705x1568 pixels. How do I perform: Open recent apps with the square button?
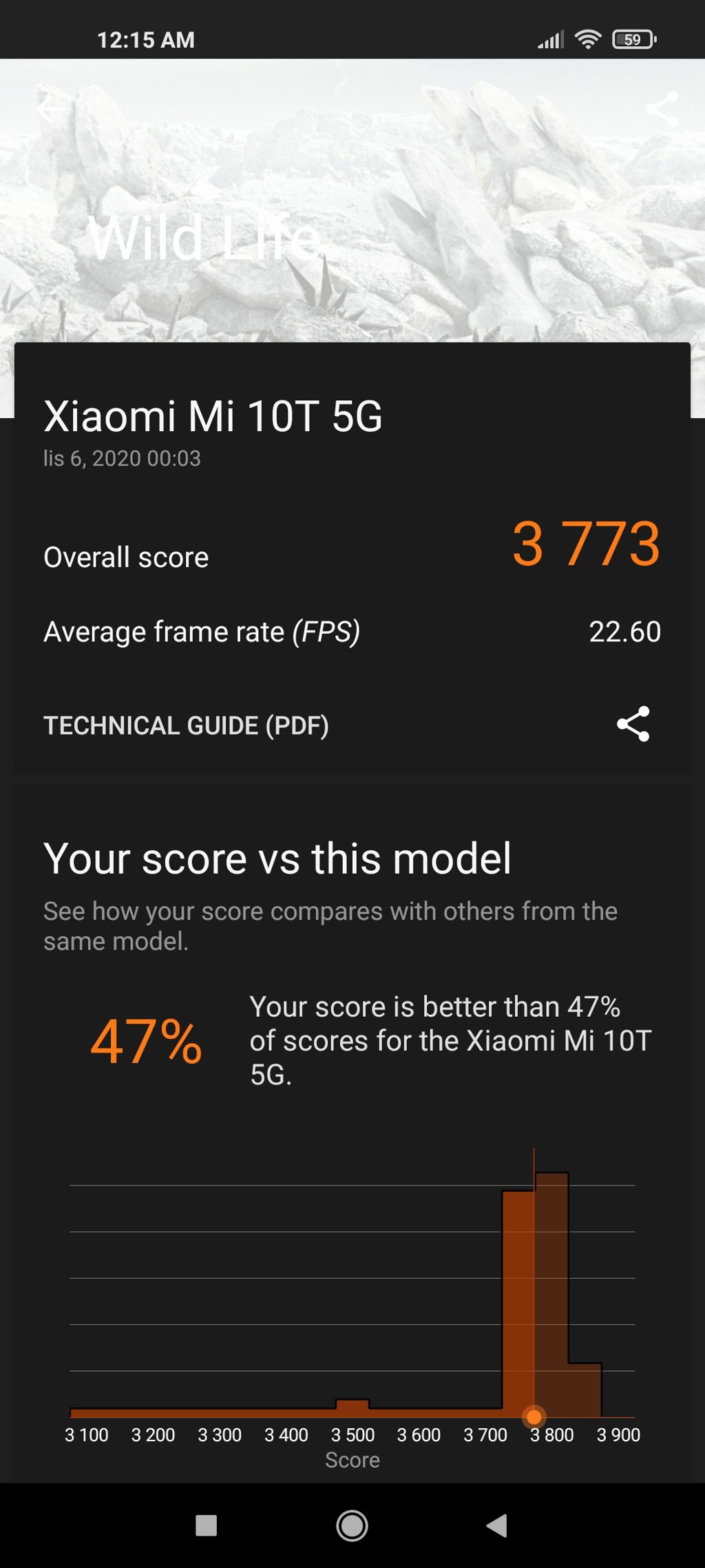(207, 1525)
